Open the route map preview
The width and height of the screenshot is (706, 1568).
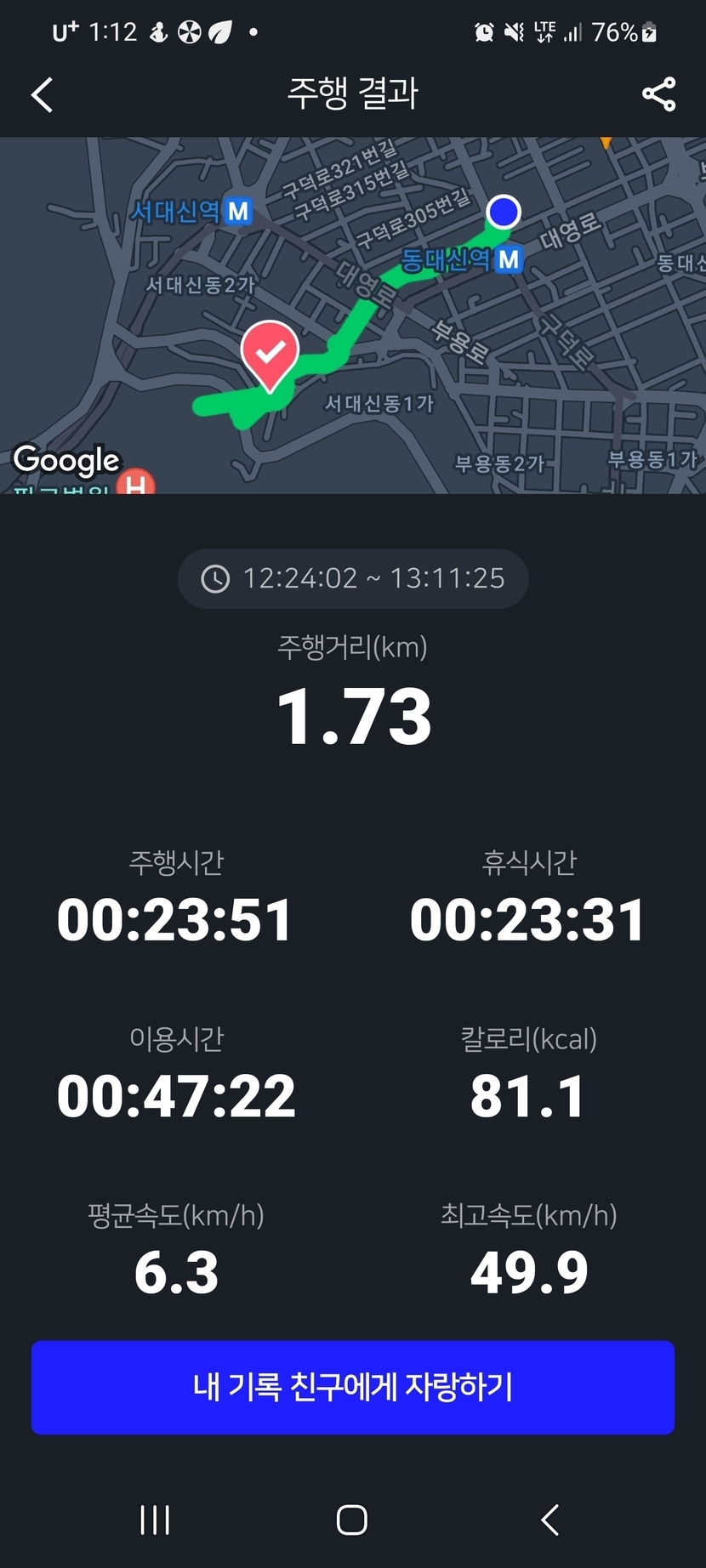coord(353,315)
